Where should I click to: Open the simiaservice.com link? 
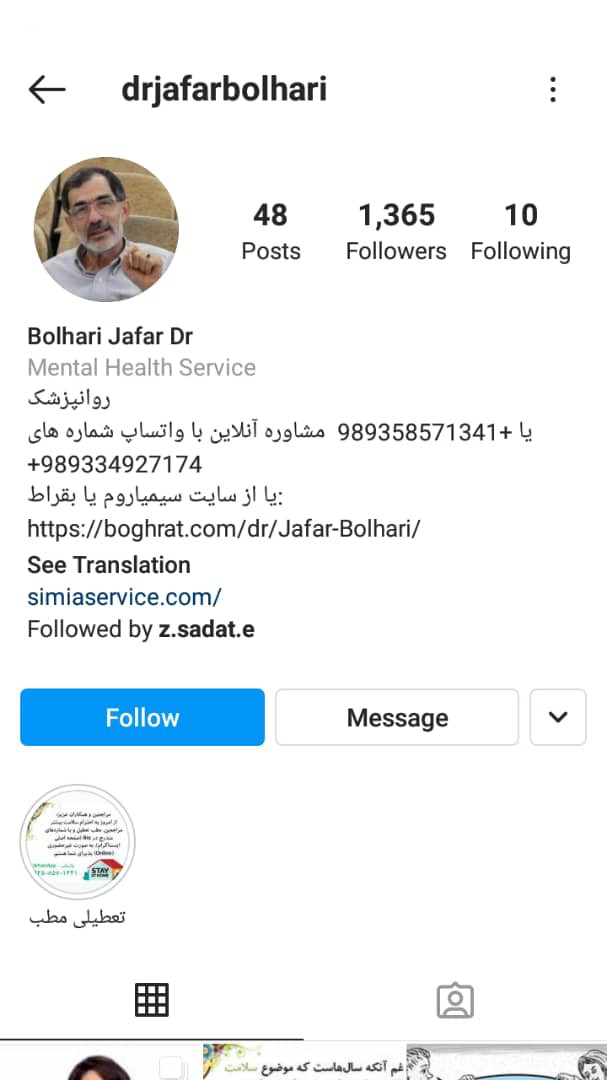coord(124,597)
